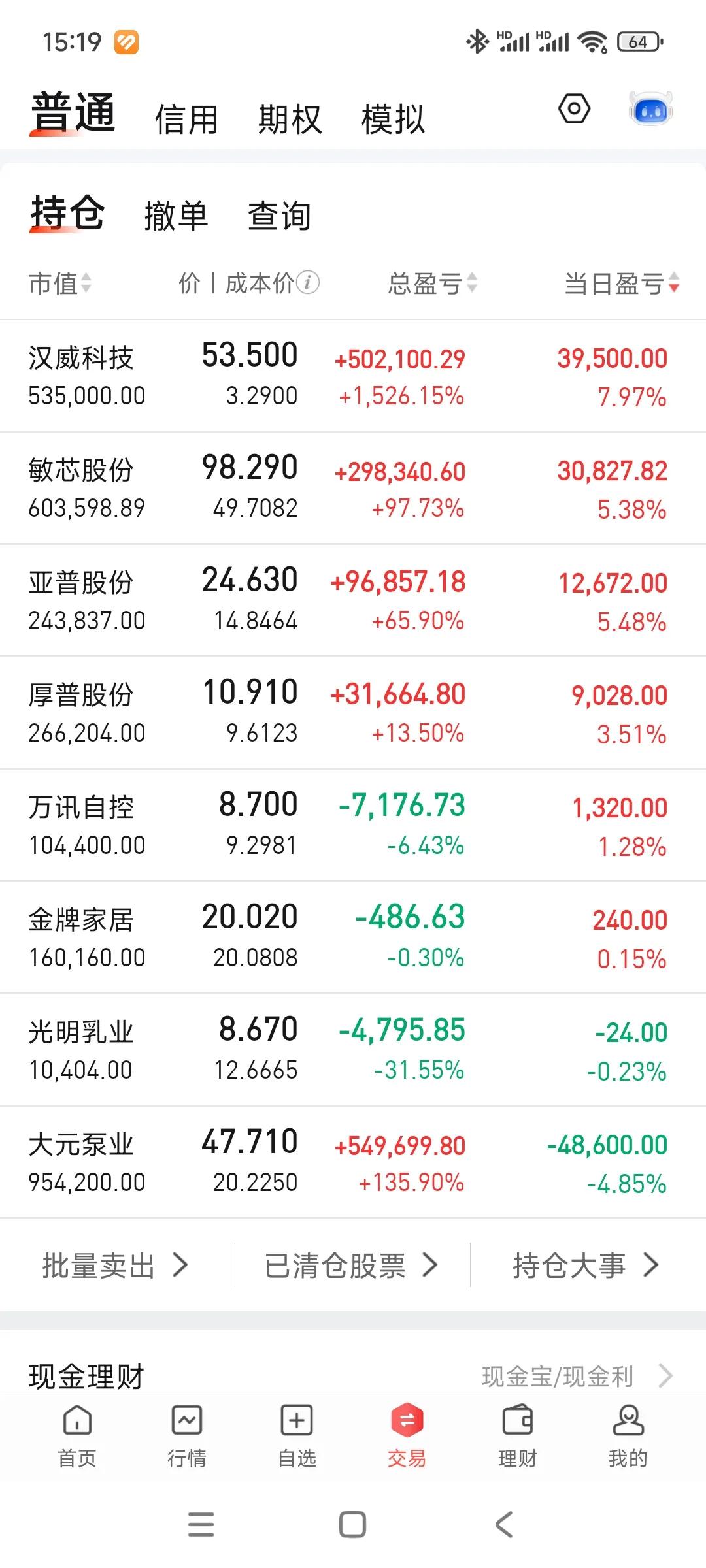View 已清仓股票 list
706x1568 pixels.
coord(351,1266)
